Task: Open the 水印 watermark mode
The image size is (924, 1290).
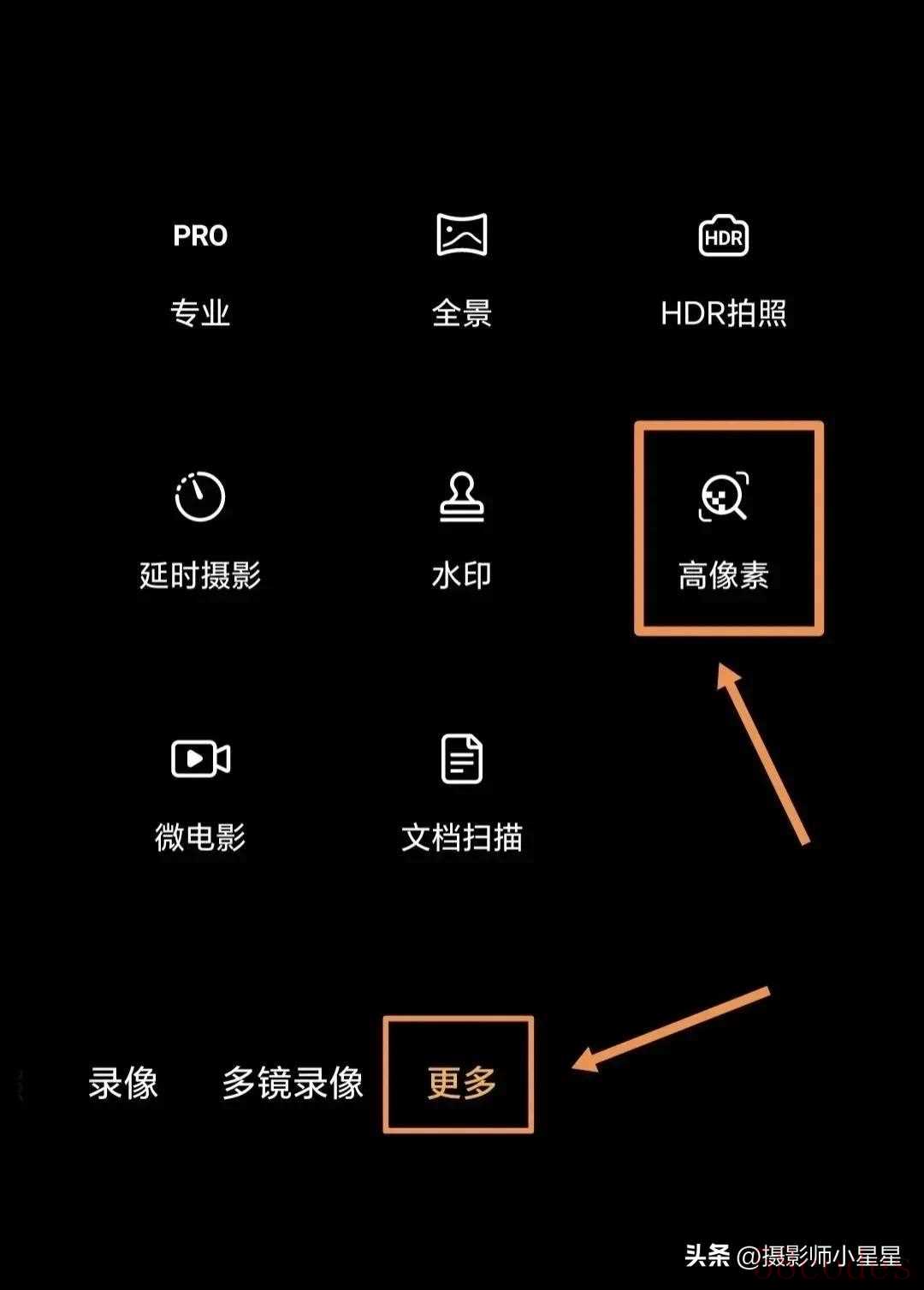Action: 462,531
